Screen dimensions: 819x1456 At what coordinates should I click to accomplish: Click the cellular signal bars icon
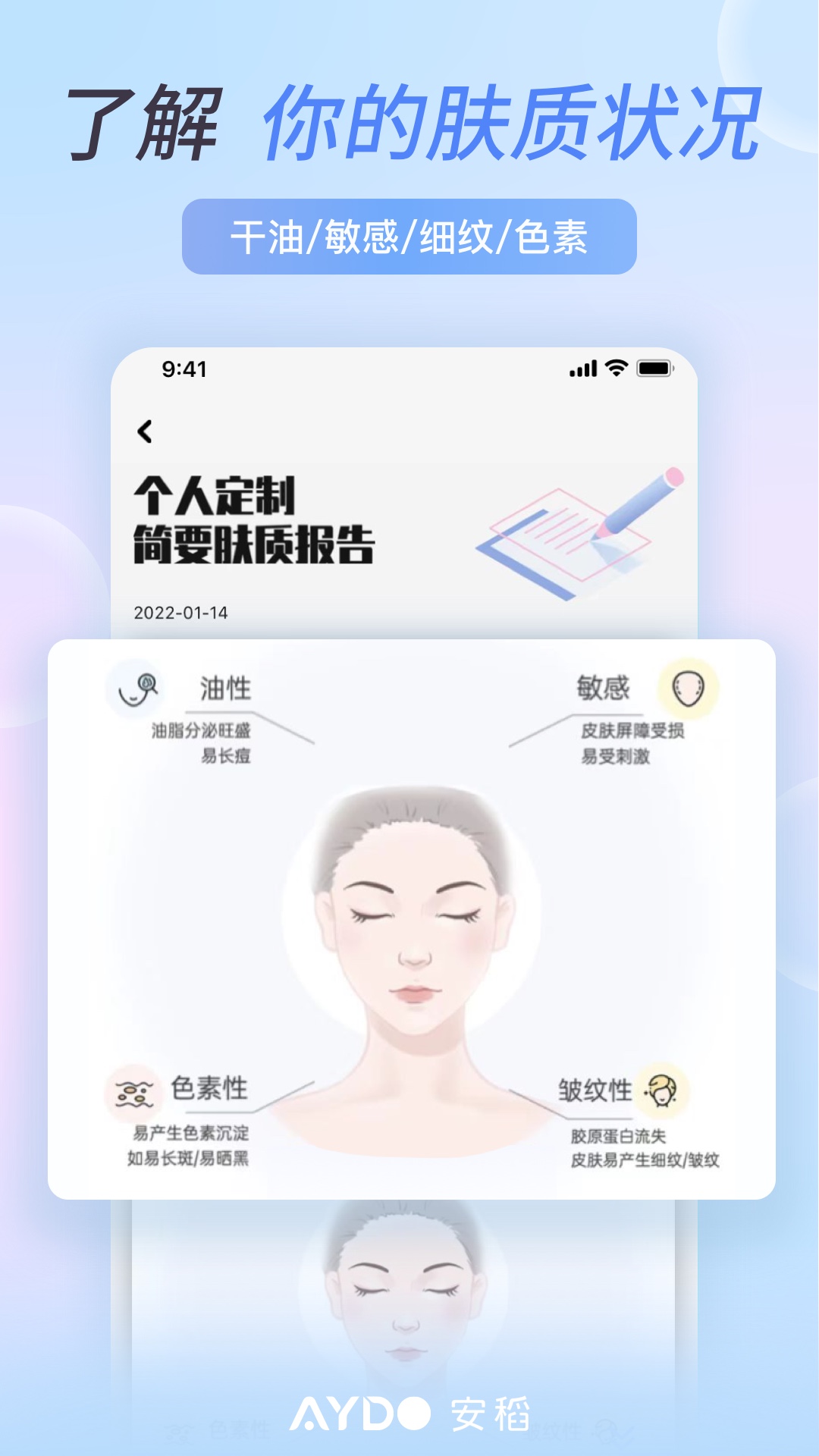coord(582,367)
